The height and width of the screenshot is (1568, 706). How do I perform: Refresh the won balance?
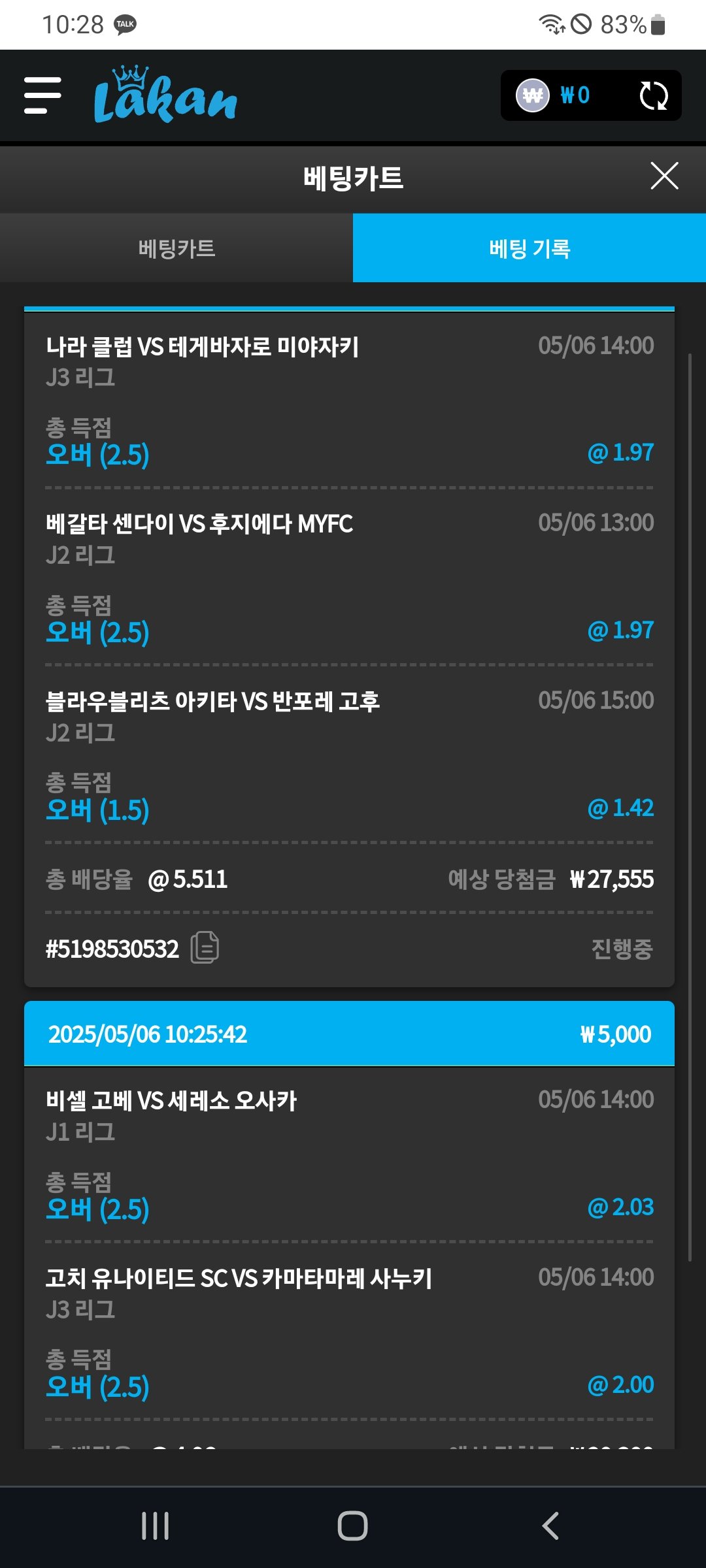(653, 96)
